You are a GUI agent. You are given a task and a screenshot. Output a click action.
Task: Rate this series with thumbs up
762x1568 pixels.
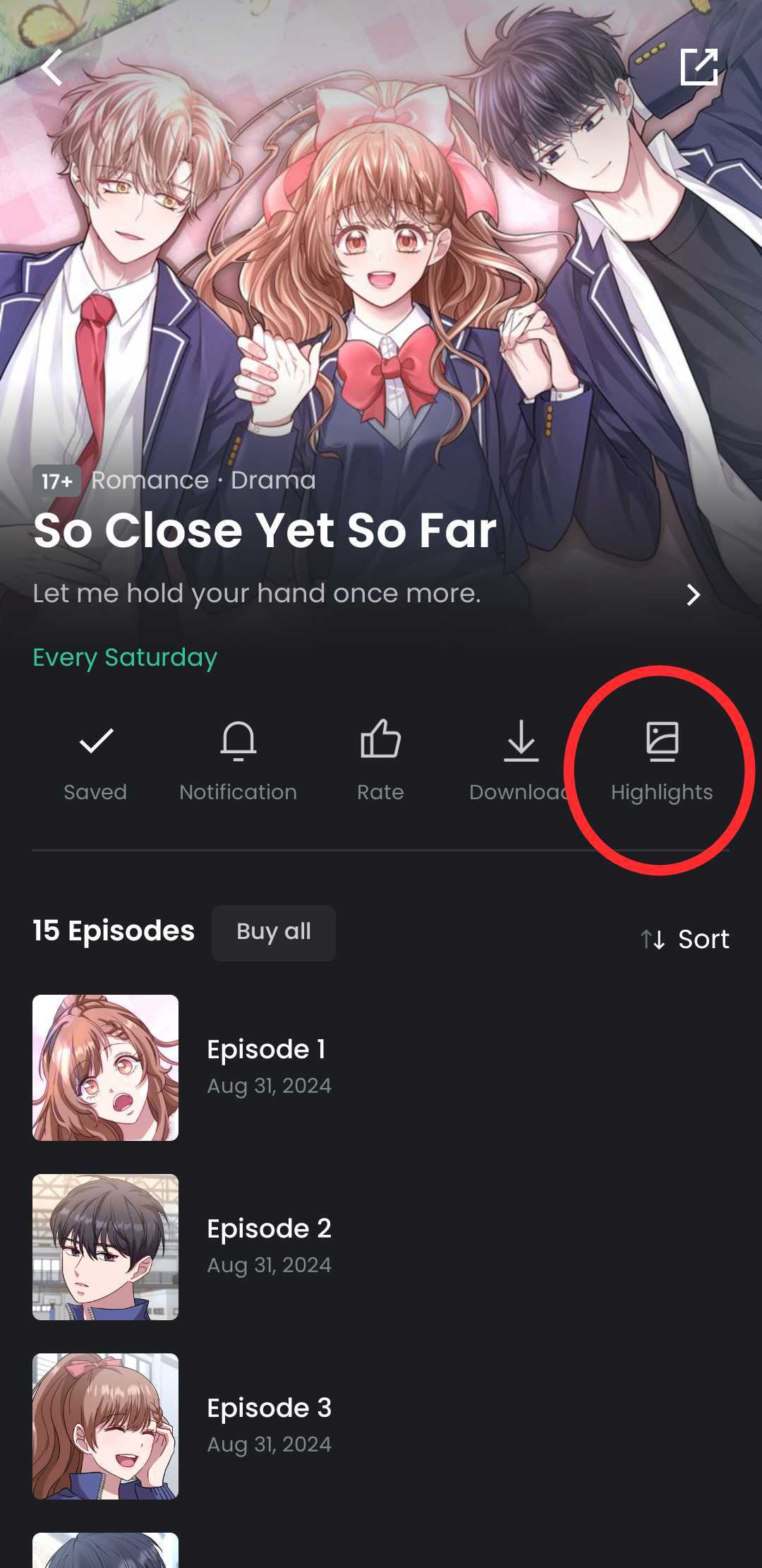380,760
